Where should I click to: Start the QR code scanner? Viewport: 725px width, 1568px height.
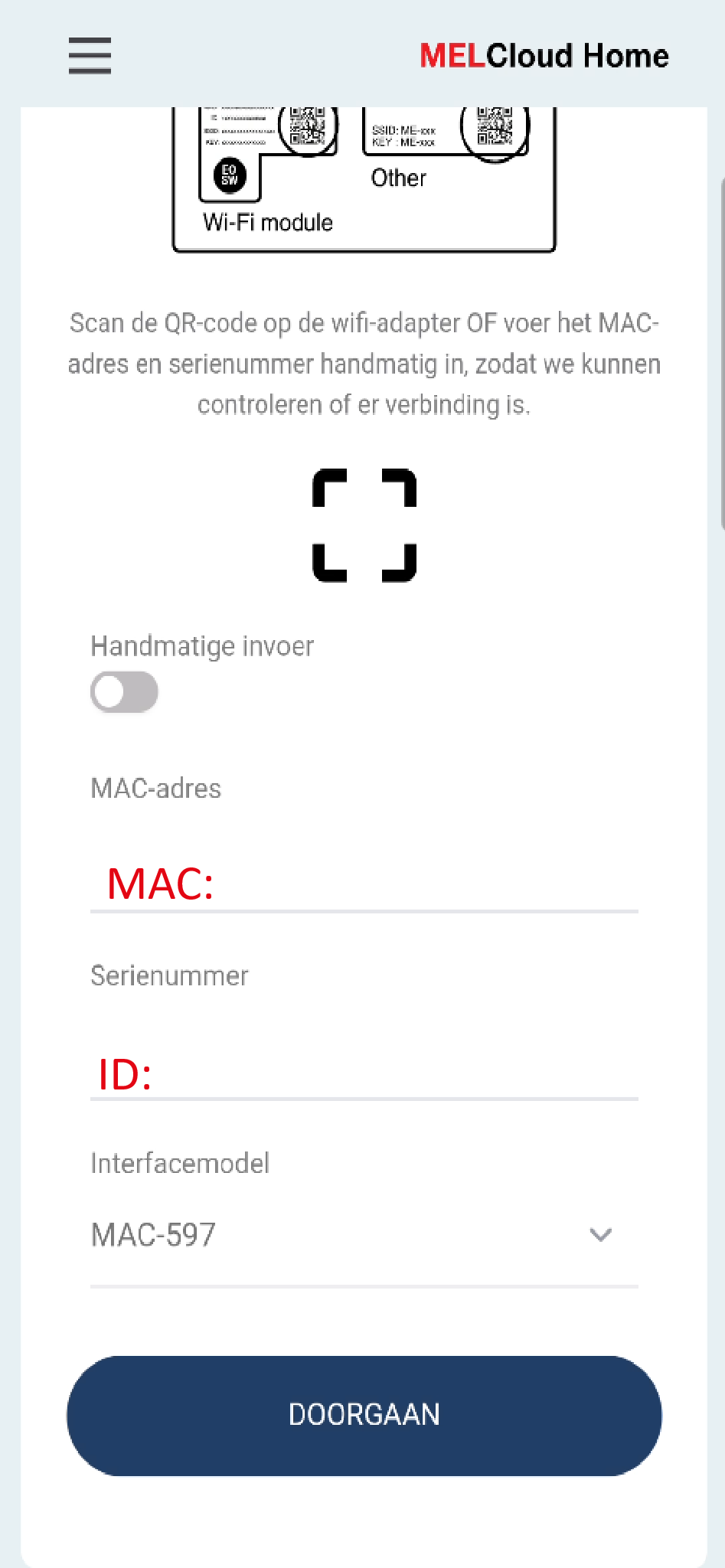[x=364, y=525]
